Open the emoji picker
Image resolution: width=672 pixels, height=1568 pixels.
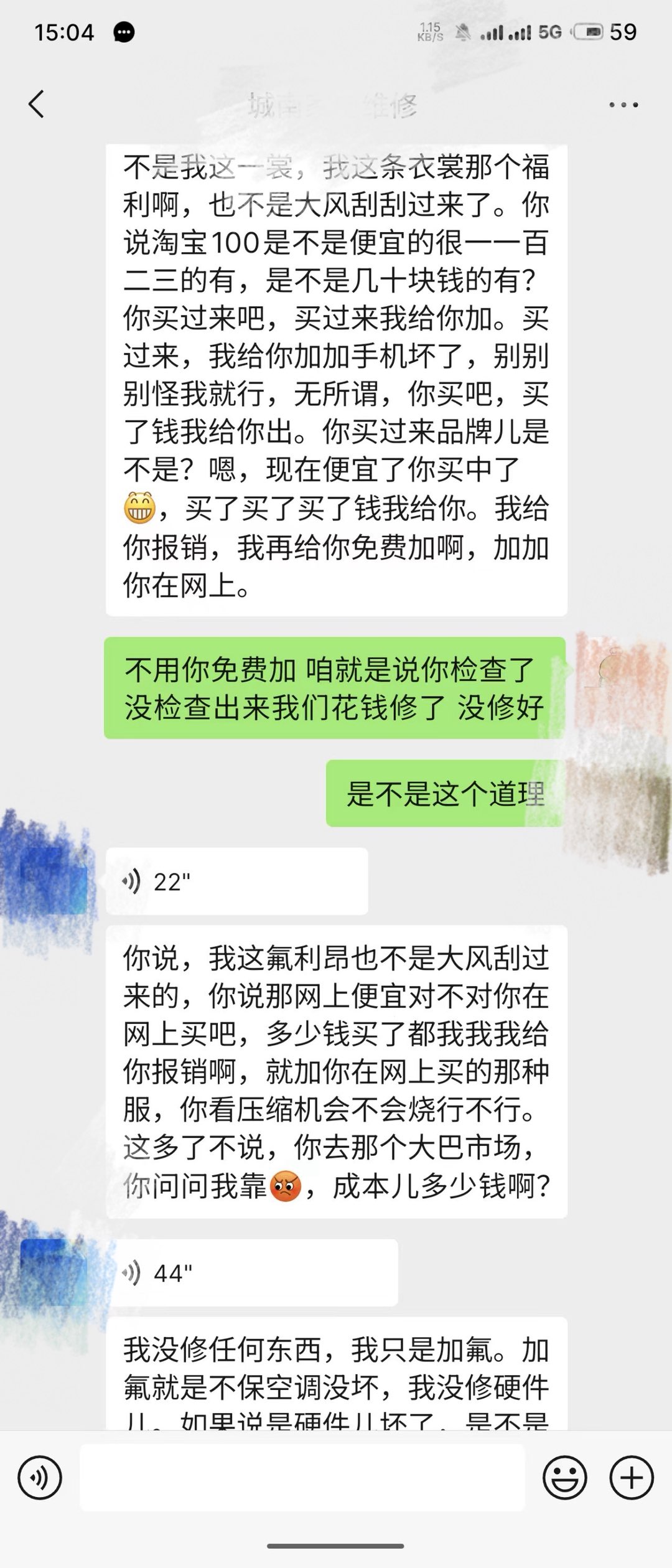pos(564,1478)
